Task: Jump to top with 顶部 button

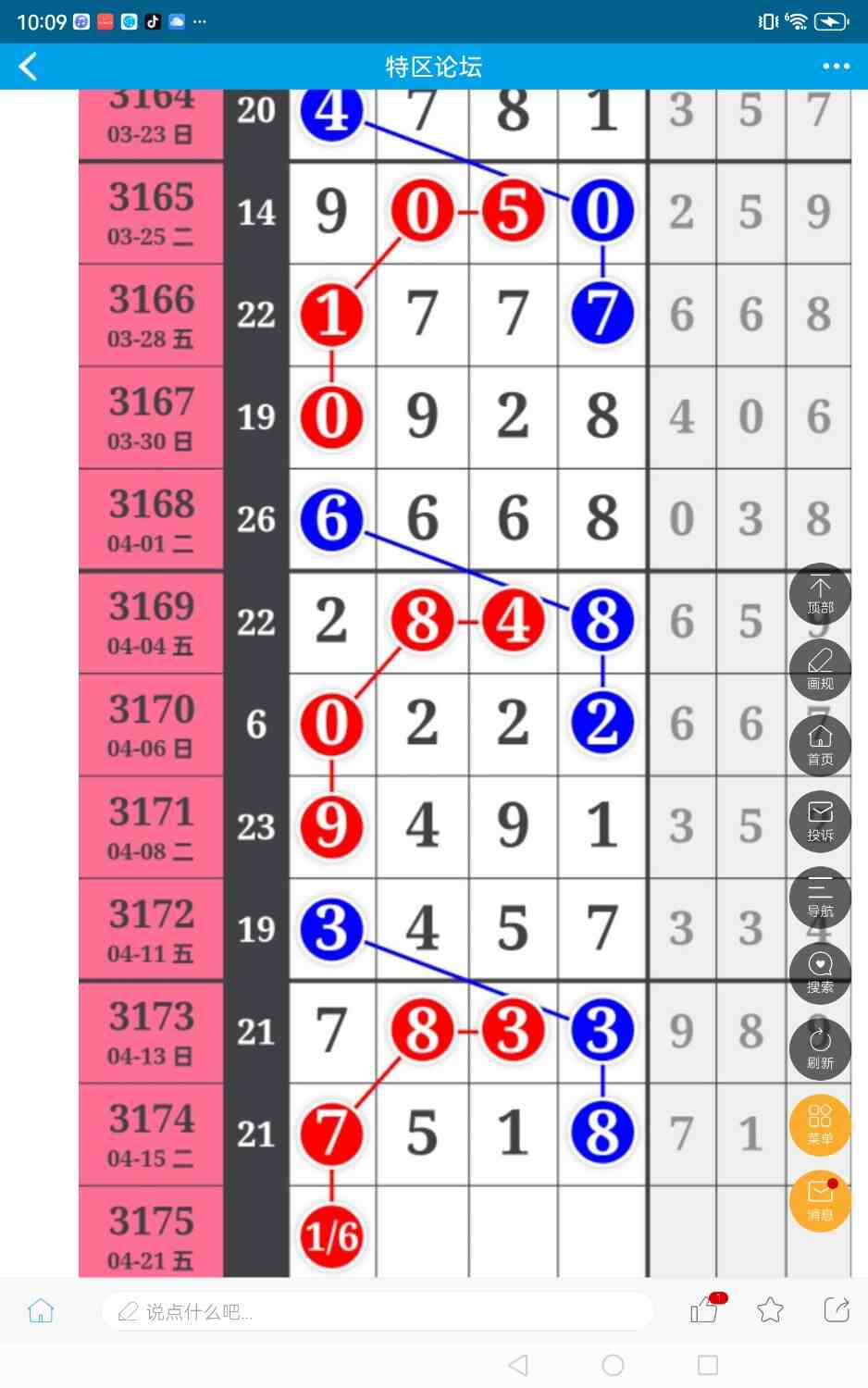Action: tap(820, 595)
